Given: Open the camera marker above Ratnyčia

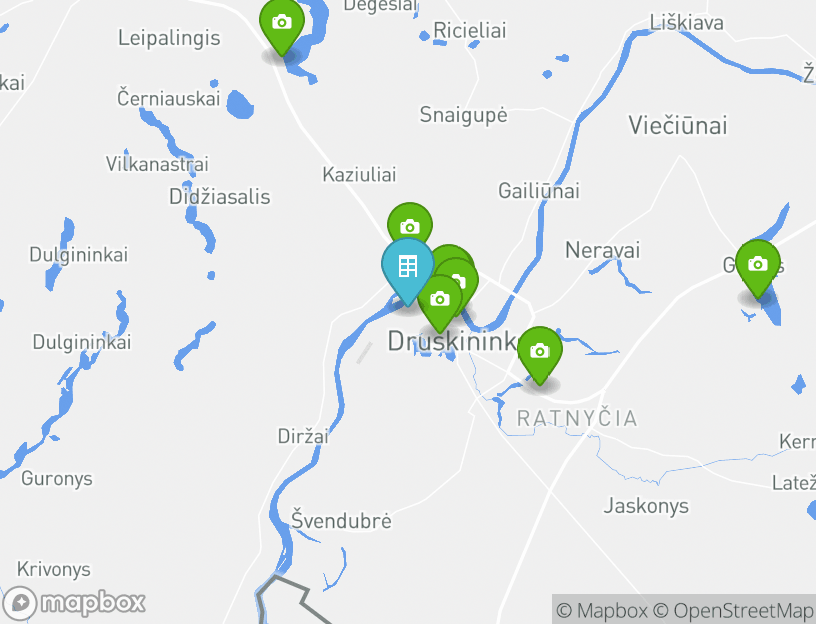Looking at the screenshot, I should click(x=539, y=351).
